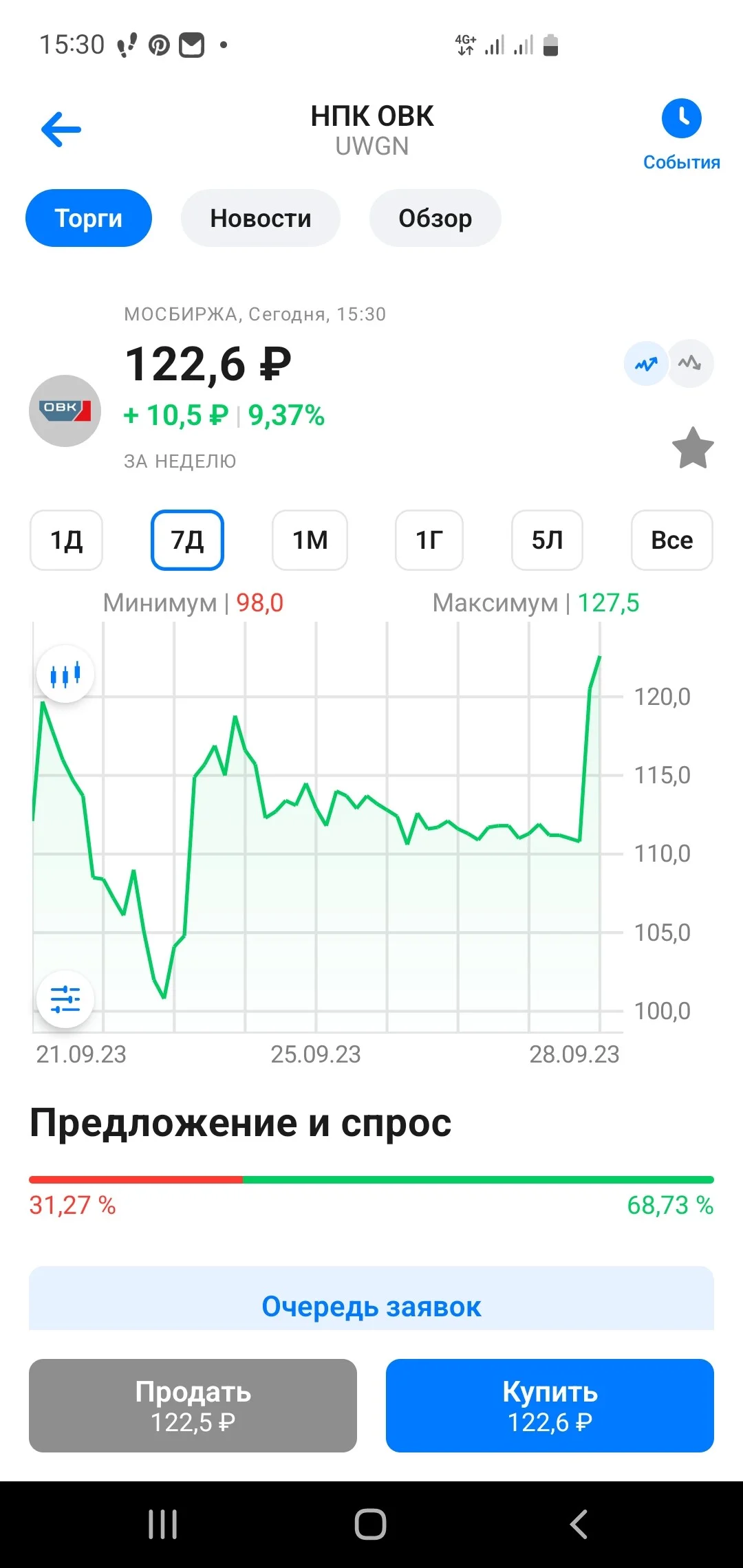Open system recent apps
The height and width of the screenshot is (1568, 743).
pos(163,1524)
